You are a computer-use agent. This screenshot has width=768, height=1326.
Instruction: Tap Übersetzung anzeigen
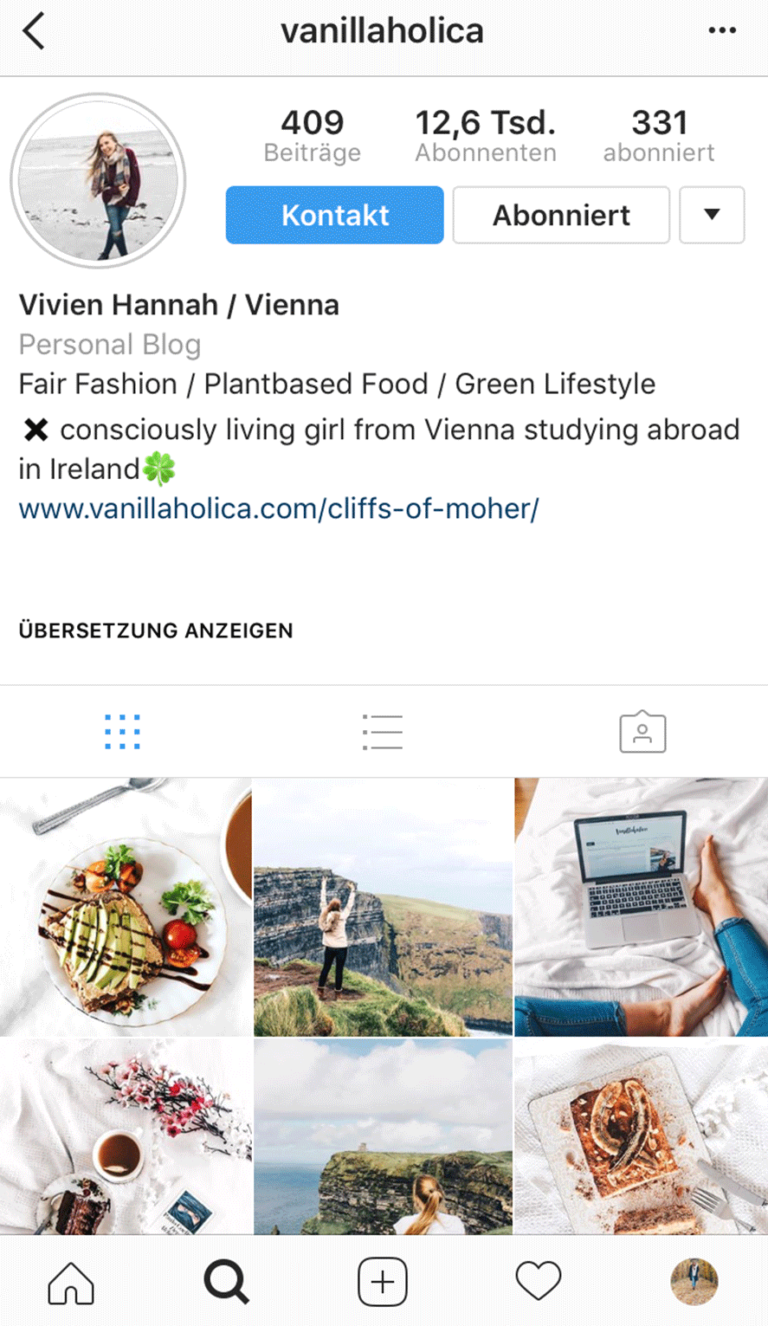pos(156,631)
